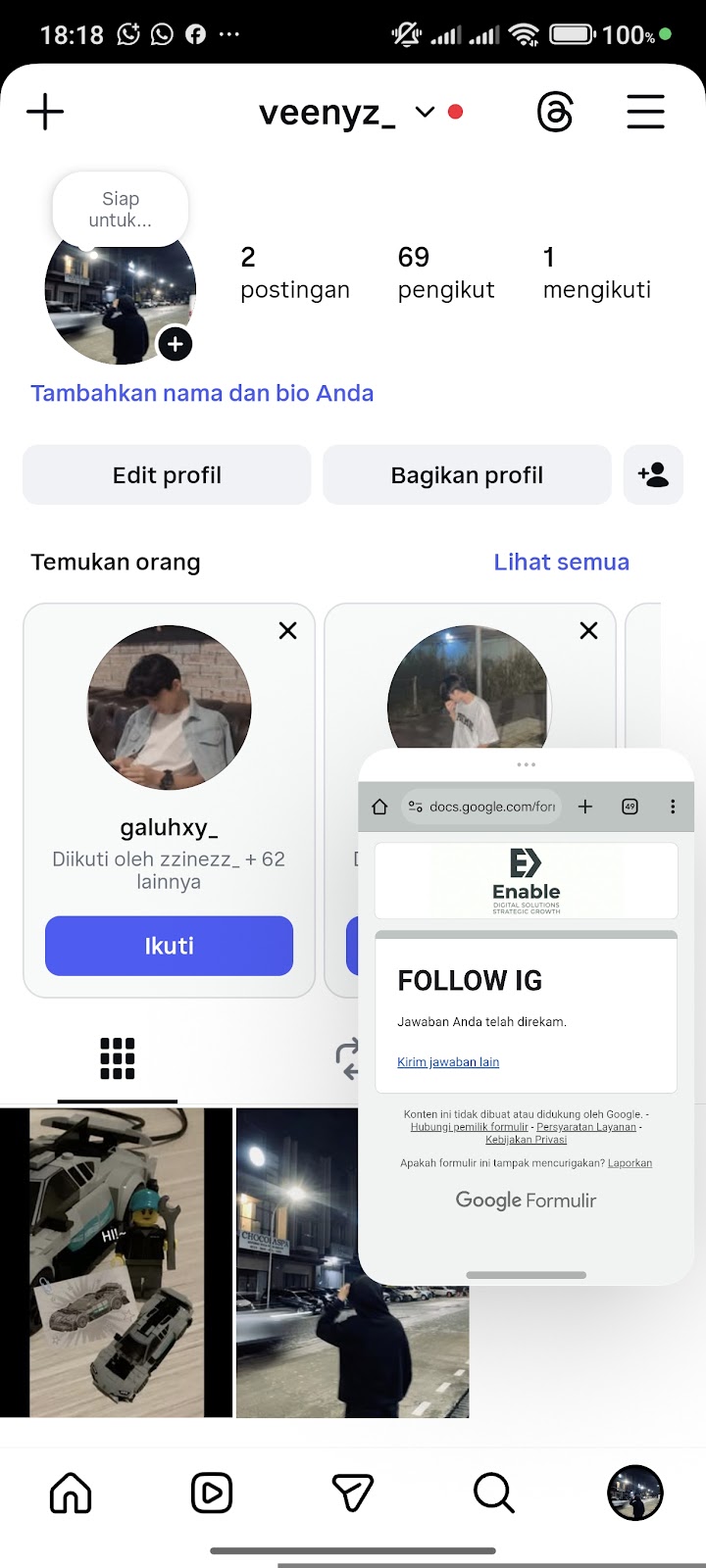Tap the 69 pengikut followers count
This screenshot has height=1568, width=706.
click(445, 272)
